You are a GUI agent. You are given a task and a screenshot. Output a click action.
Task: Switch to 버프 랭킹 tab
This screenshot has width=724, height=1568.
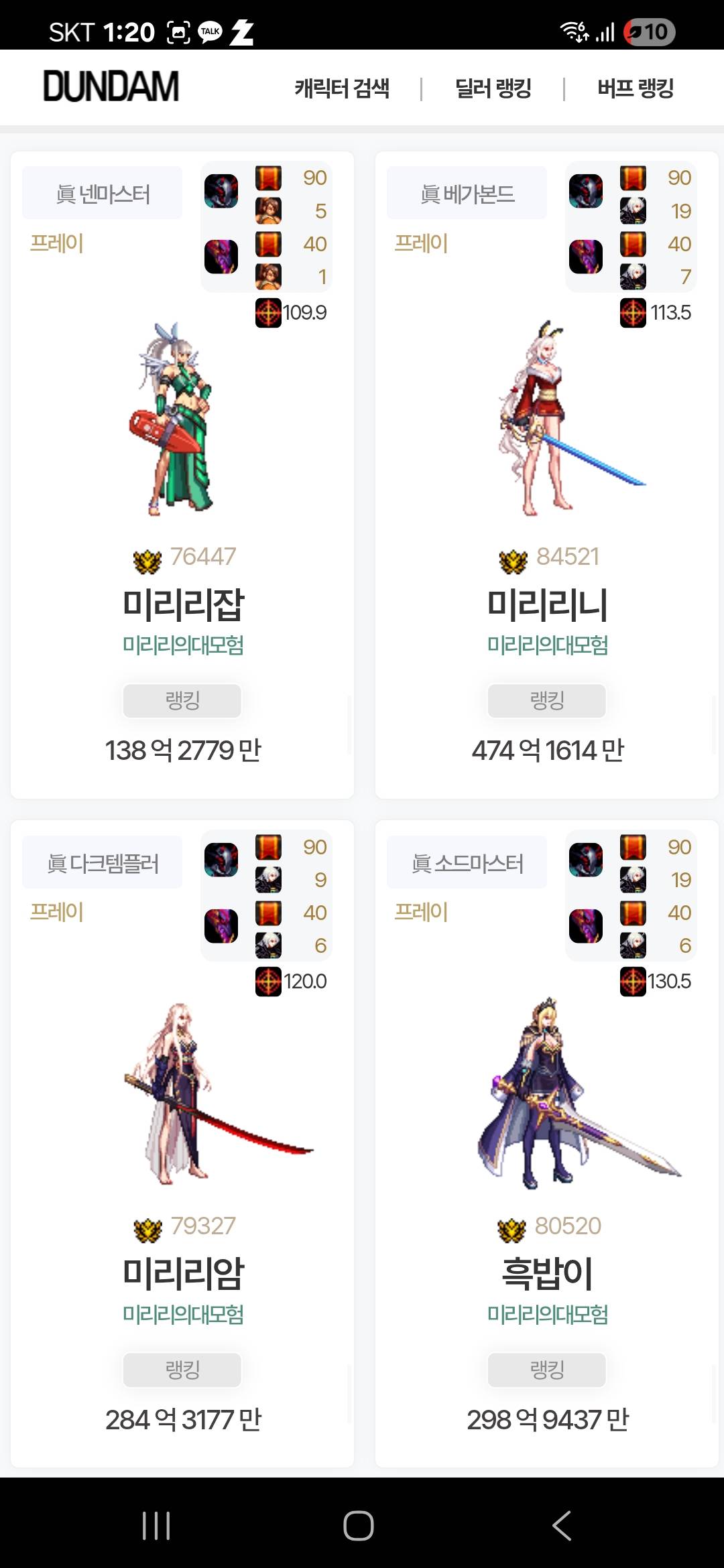coord(635,88)
